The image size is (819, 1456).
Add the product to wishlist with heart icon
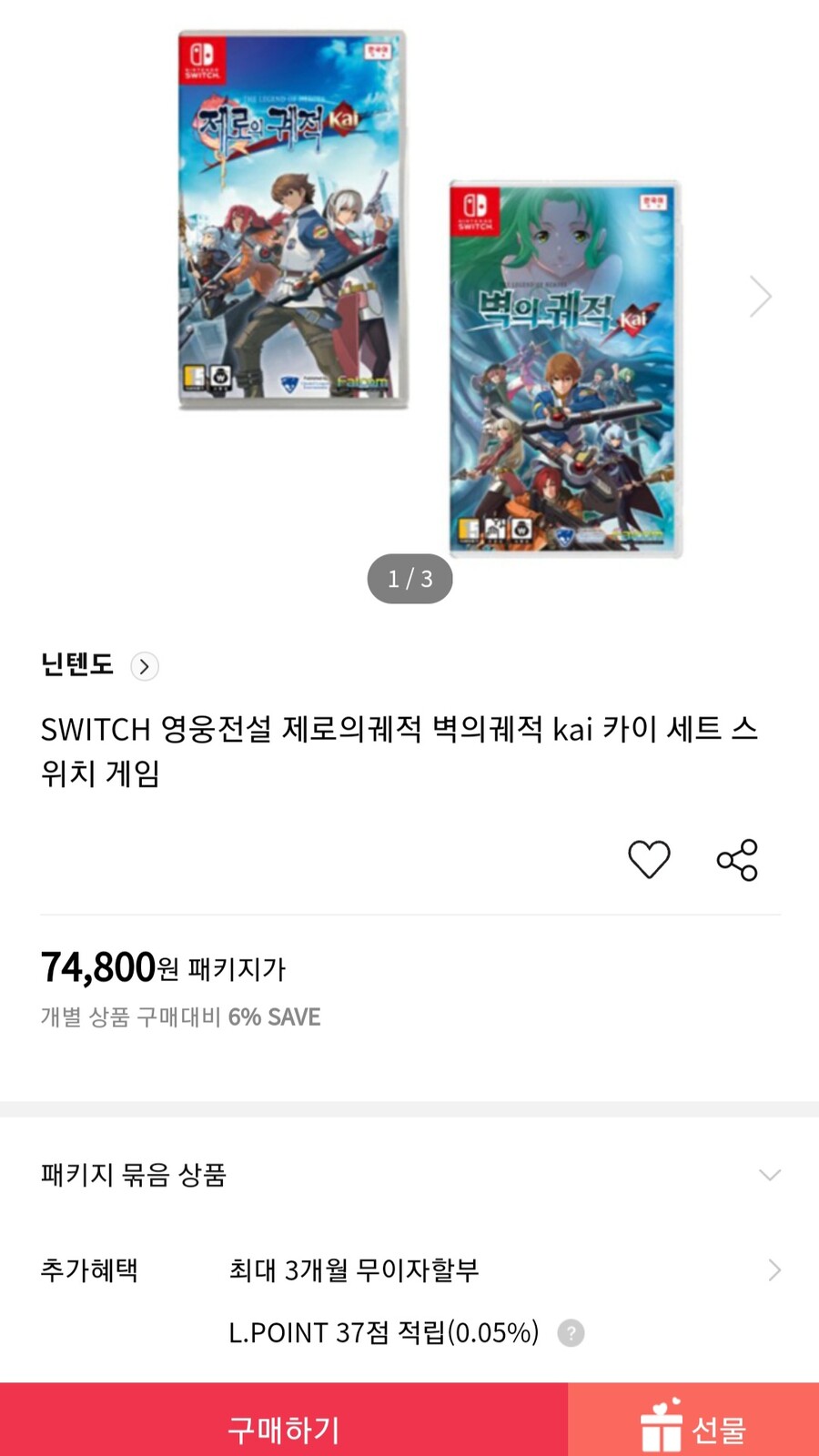649,859
